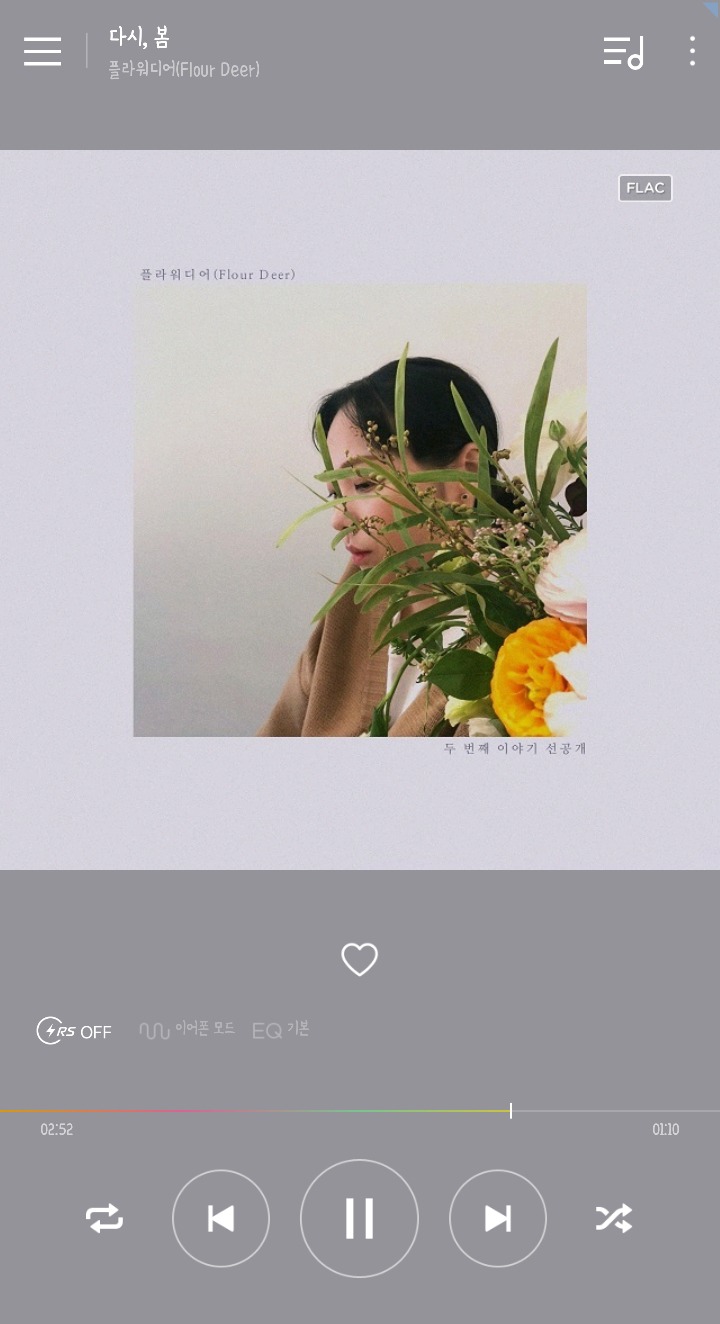Select the 이어폰 모드 option

click(187, 1029)
